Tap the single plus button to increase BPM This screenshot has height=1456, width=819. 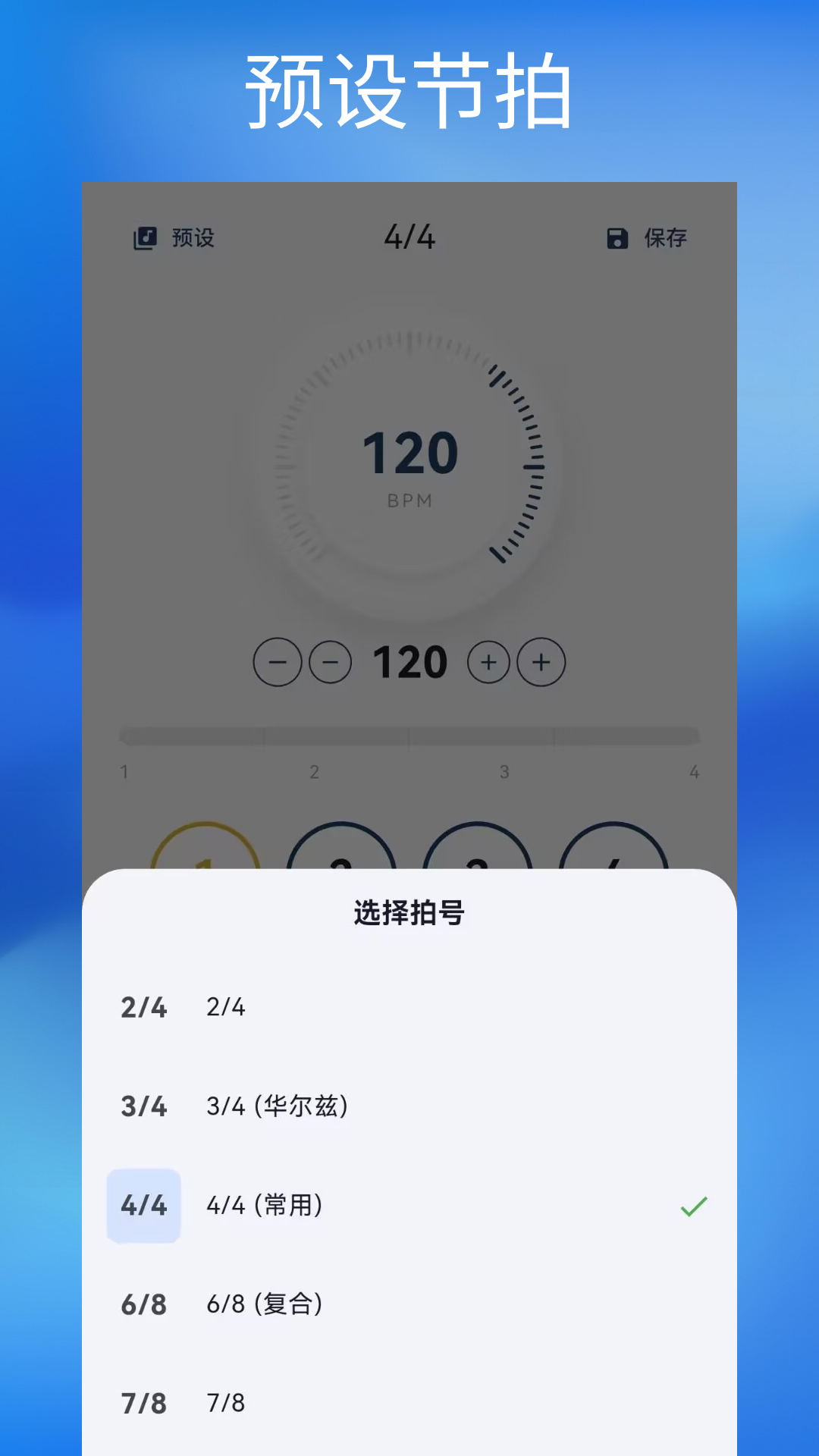click(x=489, y=662)
